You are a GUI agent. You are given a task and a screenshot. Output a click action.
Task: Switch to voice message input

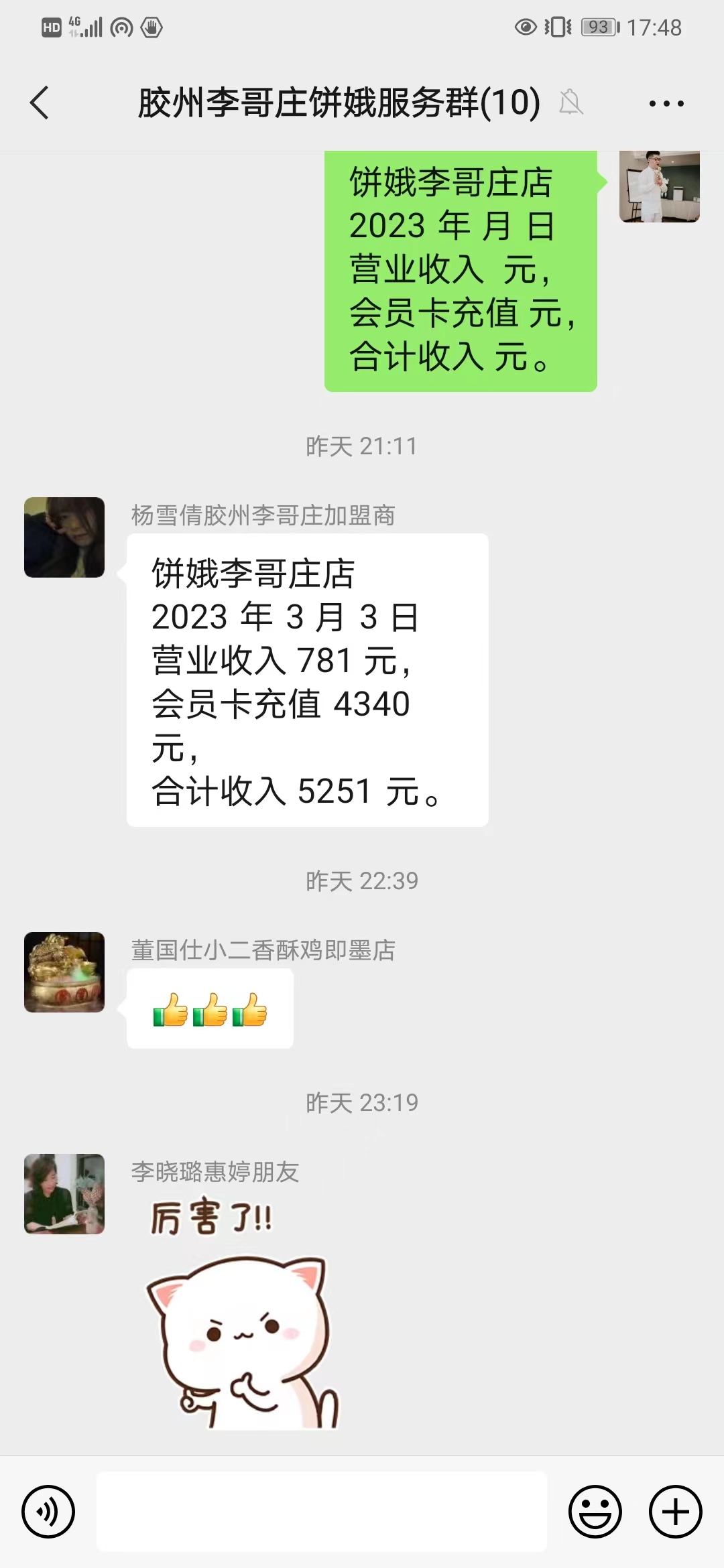[48, 1511]
